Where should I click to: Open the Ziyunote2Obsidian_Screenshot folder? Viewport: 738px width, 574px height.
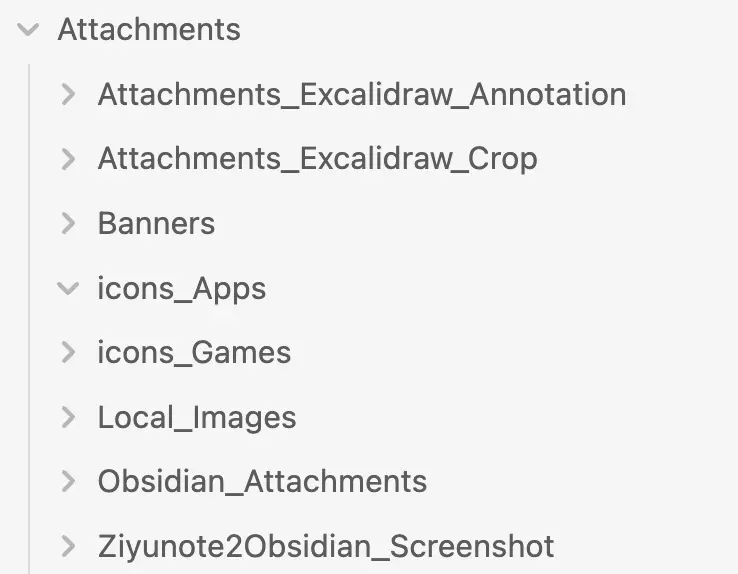(x=325, y=546)
